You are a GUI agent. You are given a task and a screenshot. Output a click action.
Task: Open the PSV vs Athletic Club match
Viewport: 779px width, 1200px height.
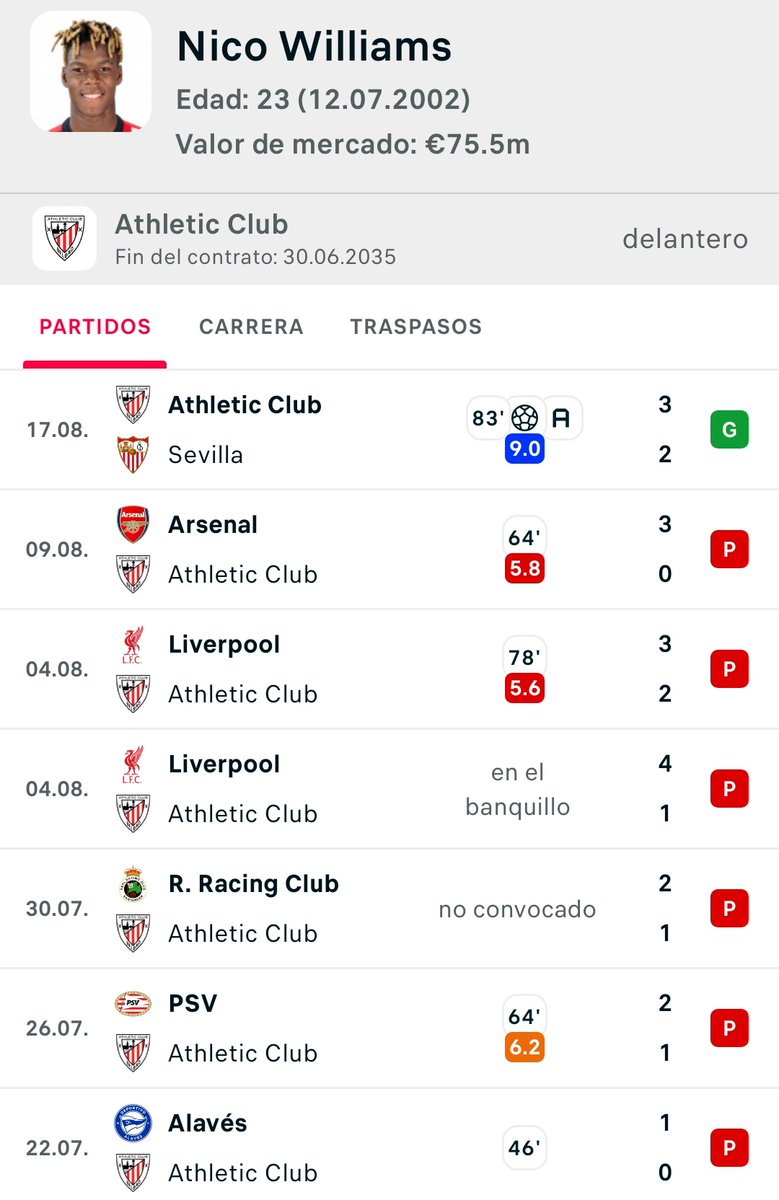pos(389,1028)
